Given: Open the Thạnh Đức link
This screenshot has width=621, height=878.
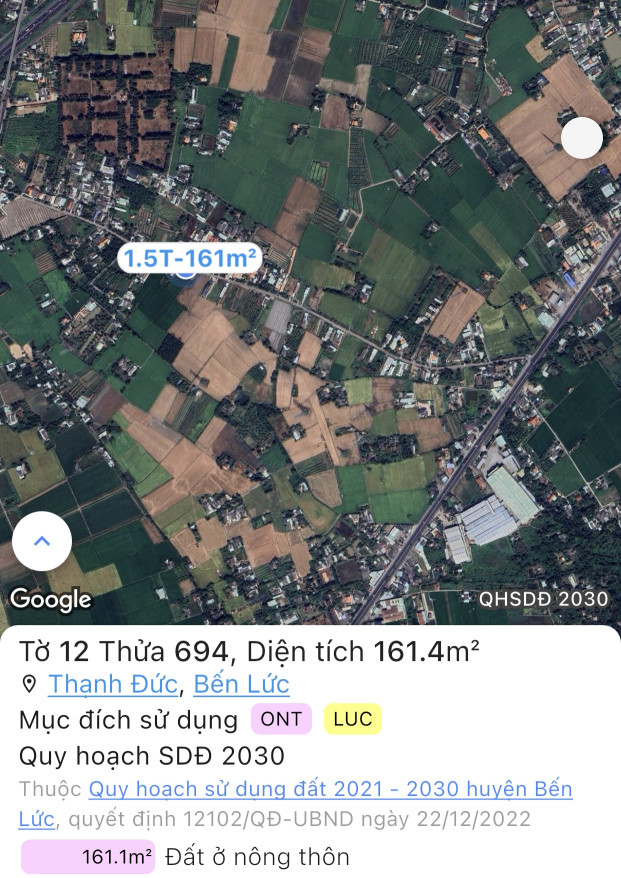Looking at the screenshot, I should [x=114, y=685].
